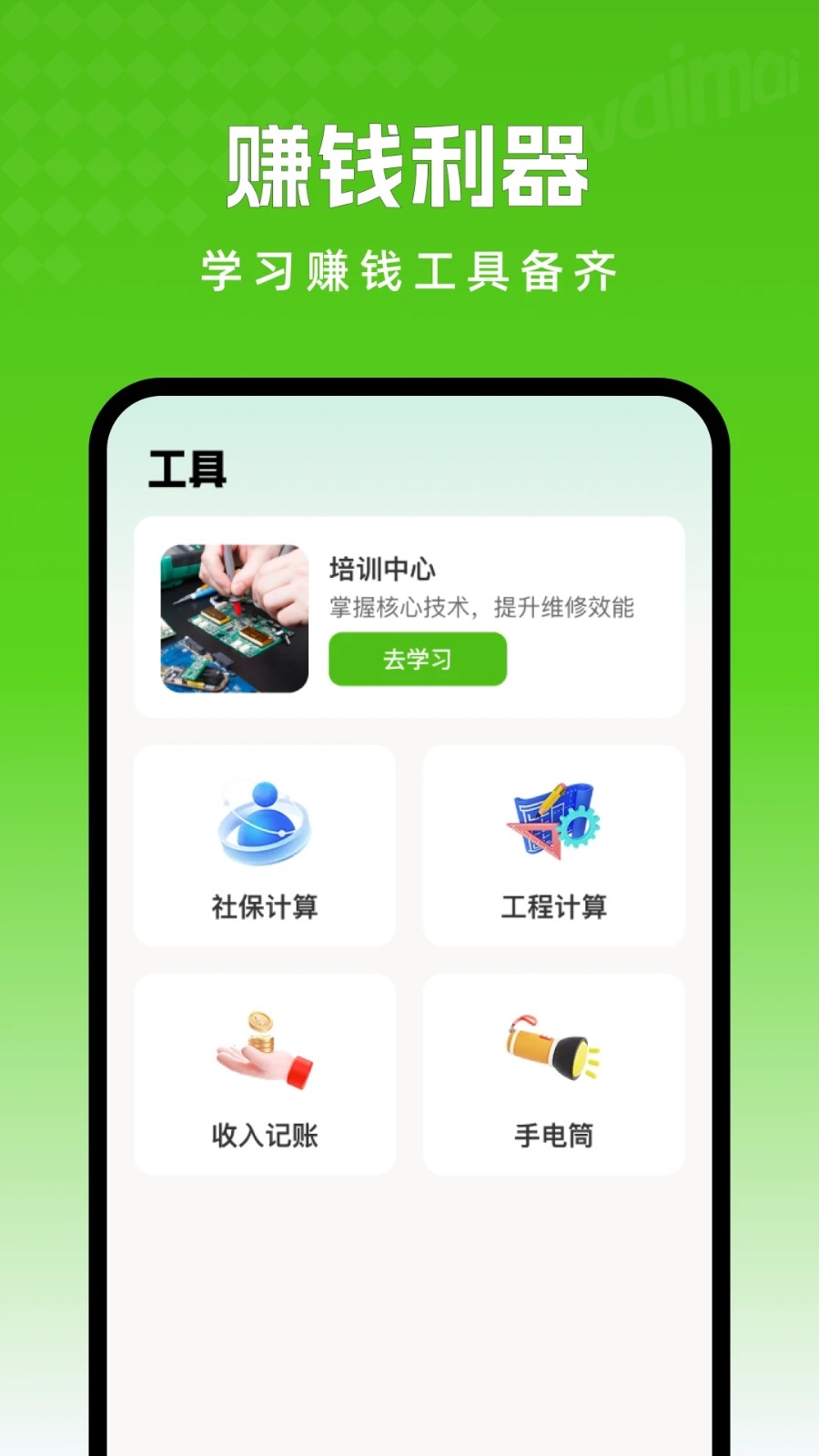Image resolution: width=819 pixels, height=1456 pixels.
Task: Click the circuit board repair photo
Action: 236,616
